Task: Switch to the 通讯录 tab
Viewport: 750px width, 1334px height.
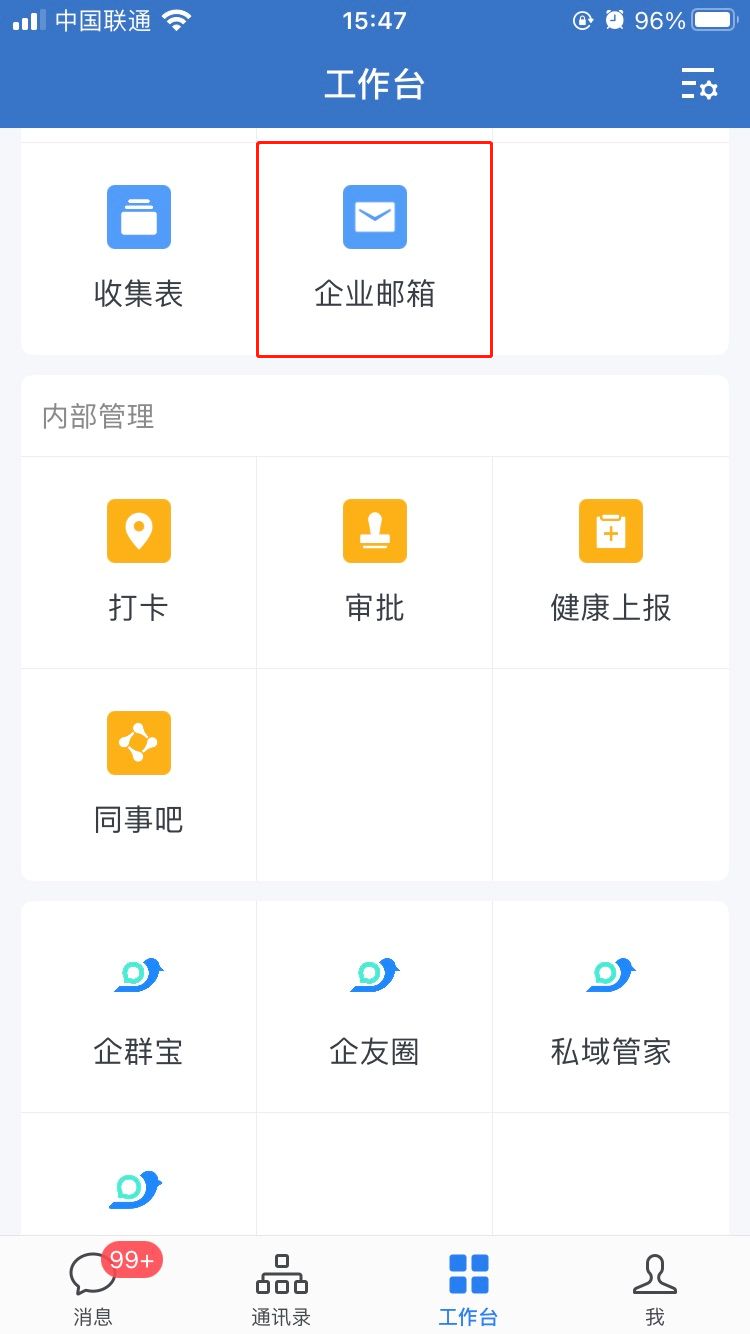Action: click(281, 1288)
